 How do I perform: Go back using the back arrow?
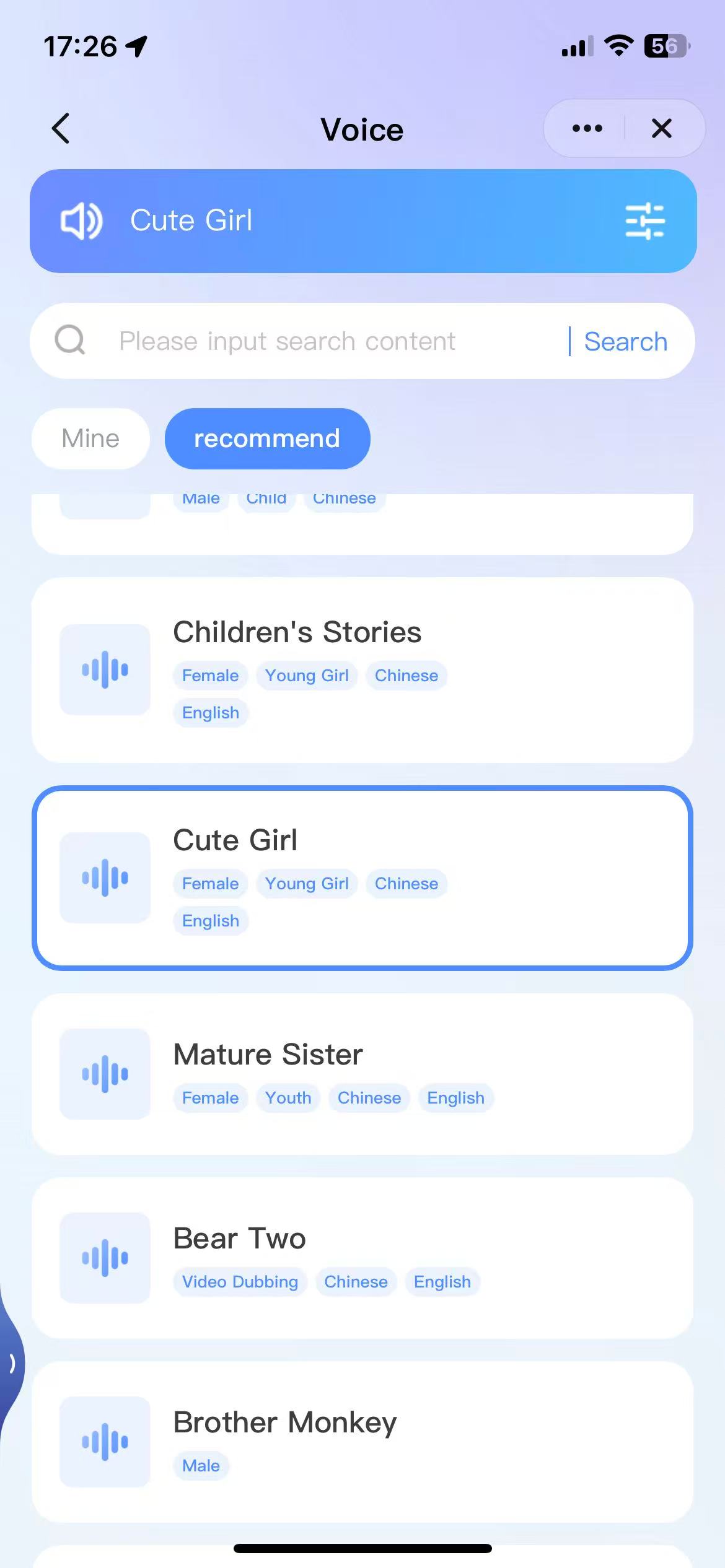pos(61,129)
